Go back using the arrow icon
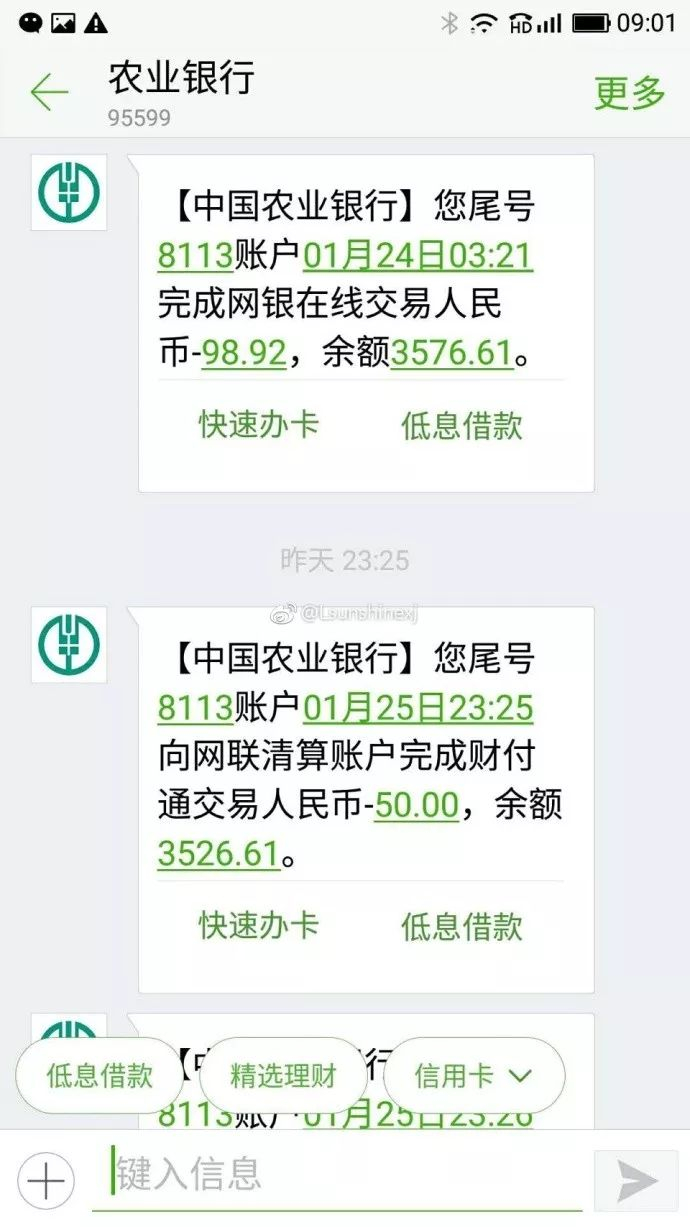This screenshot has width=690, height=1227. click(x=49, y=93)
